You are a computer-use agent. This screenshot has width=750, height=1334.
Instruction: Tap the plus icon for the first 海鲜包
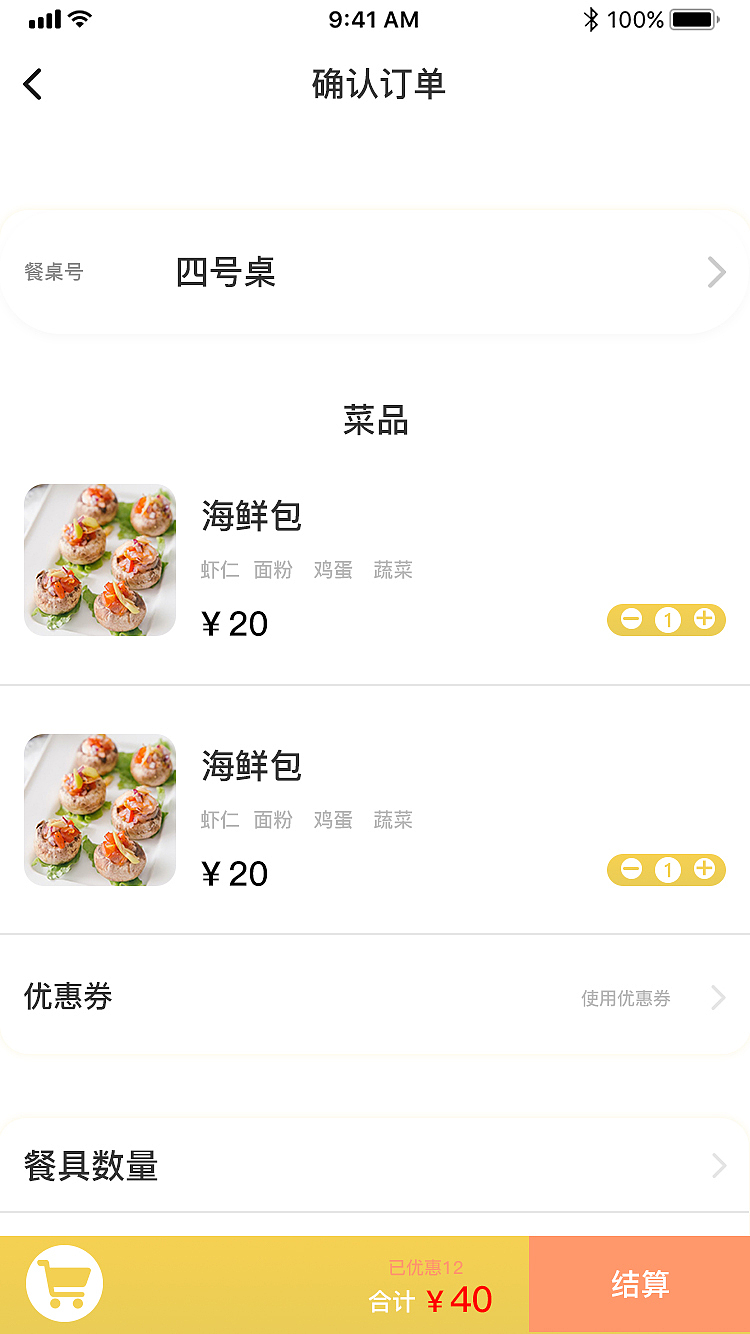pos(704,620)
